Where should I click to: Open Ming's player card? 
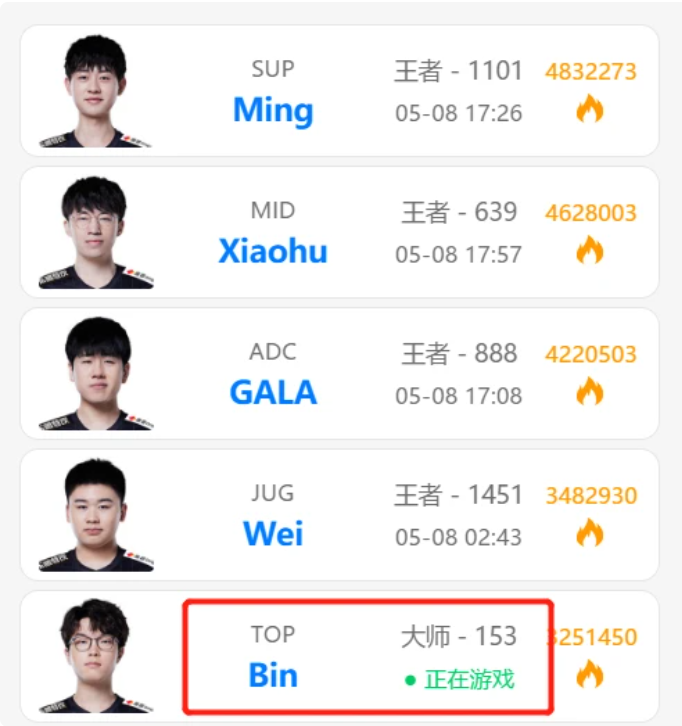[273, 110]
